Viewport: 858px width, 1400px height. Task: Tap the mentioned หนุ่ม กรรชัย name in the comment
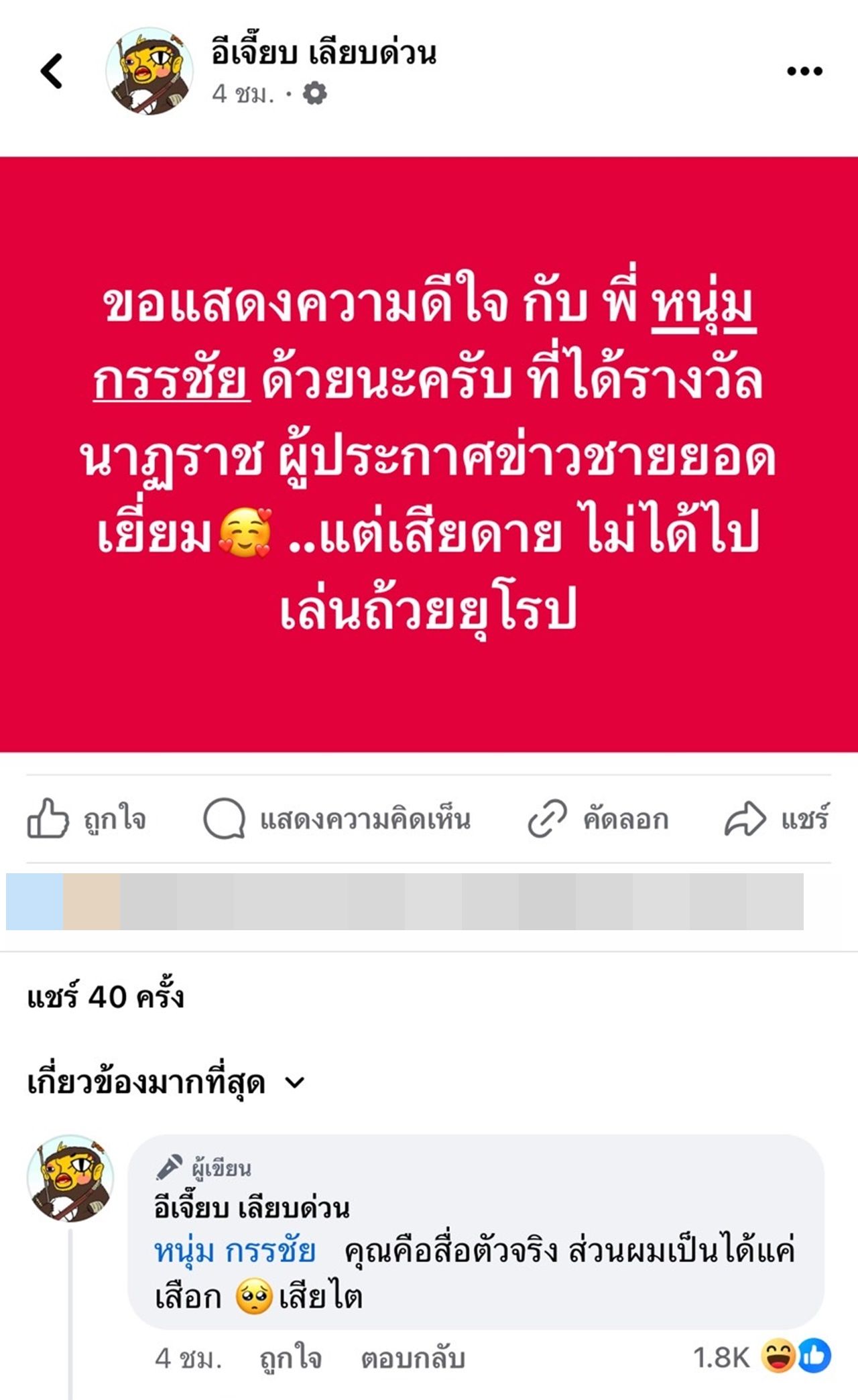(x=235, y=1251)
